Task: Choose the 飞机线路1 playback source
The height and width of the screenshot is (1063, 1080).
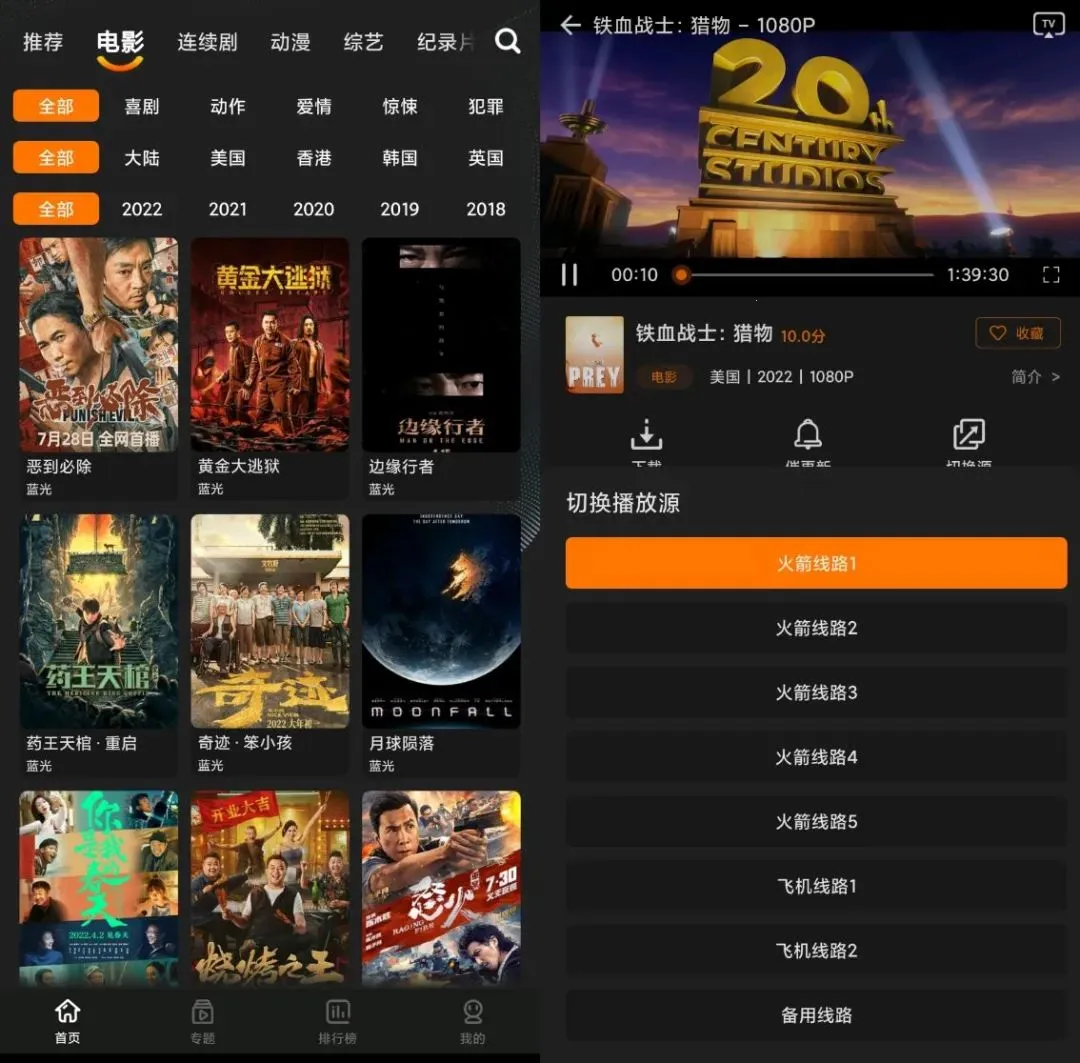Action: tap(816, 886)
